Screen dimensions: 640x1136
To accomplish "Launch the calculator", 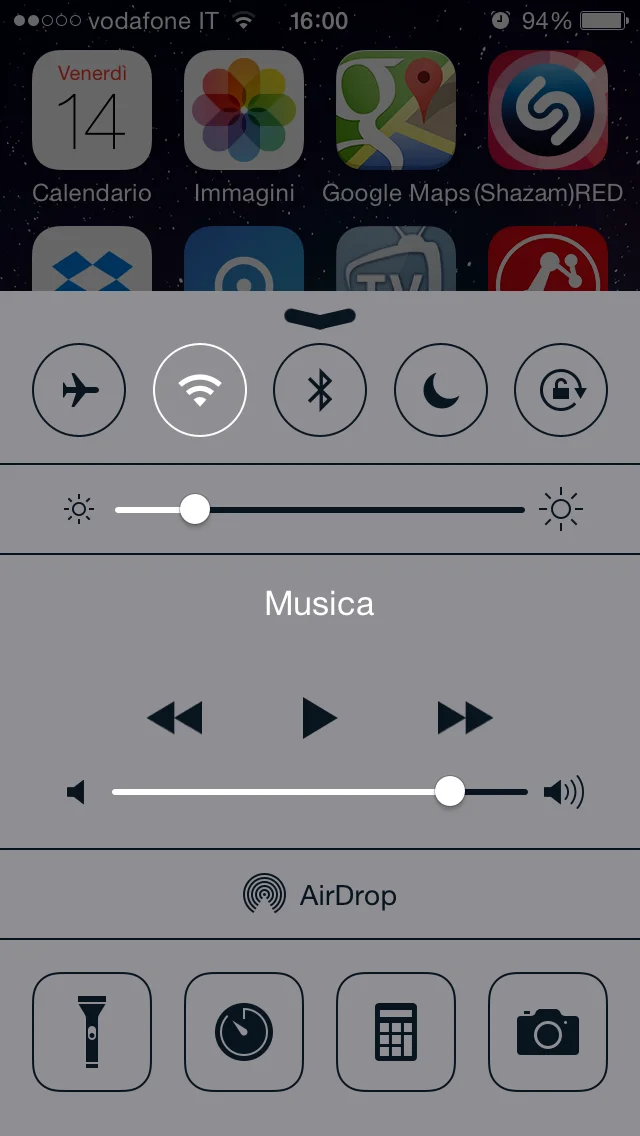I will pyautogui.click(x=396, y=1032).
